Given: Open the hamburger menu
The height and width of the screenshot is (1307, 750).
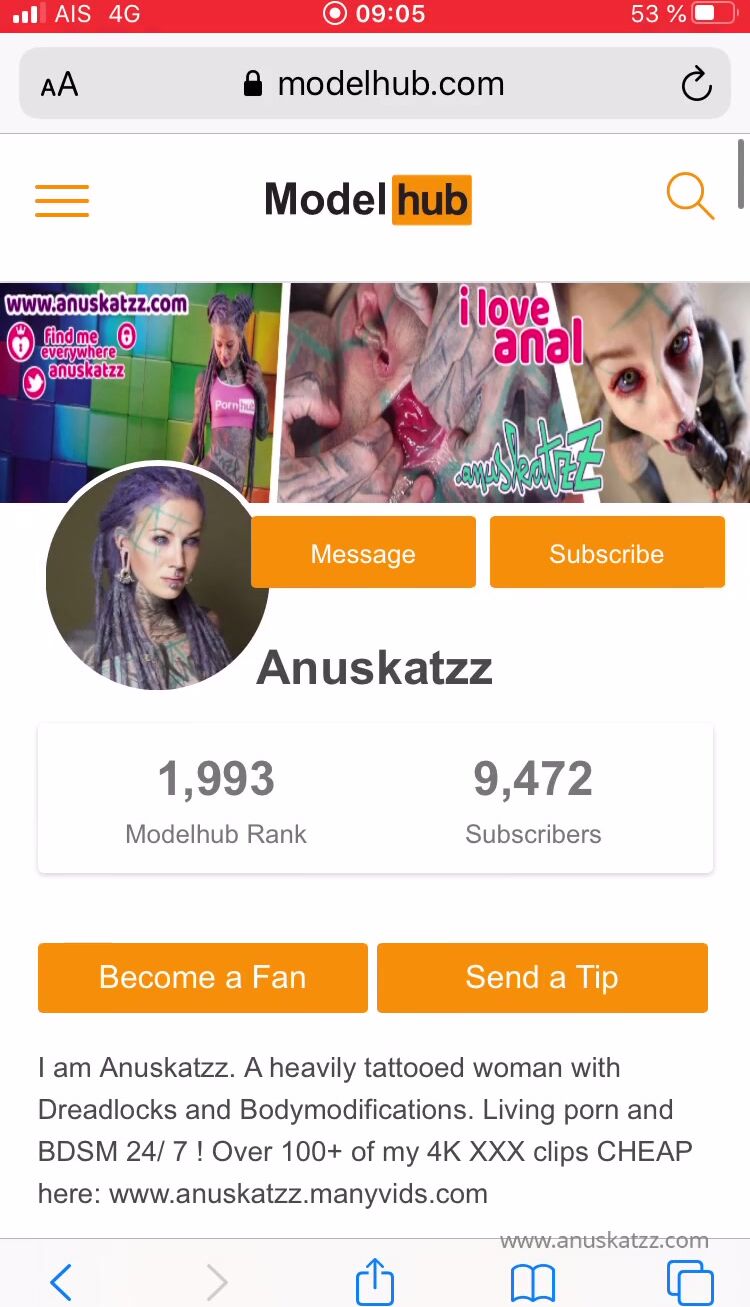Looking at the screenshot, I should point(62,200).
